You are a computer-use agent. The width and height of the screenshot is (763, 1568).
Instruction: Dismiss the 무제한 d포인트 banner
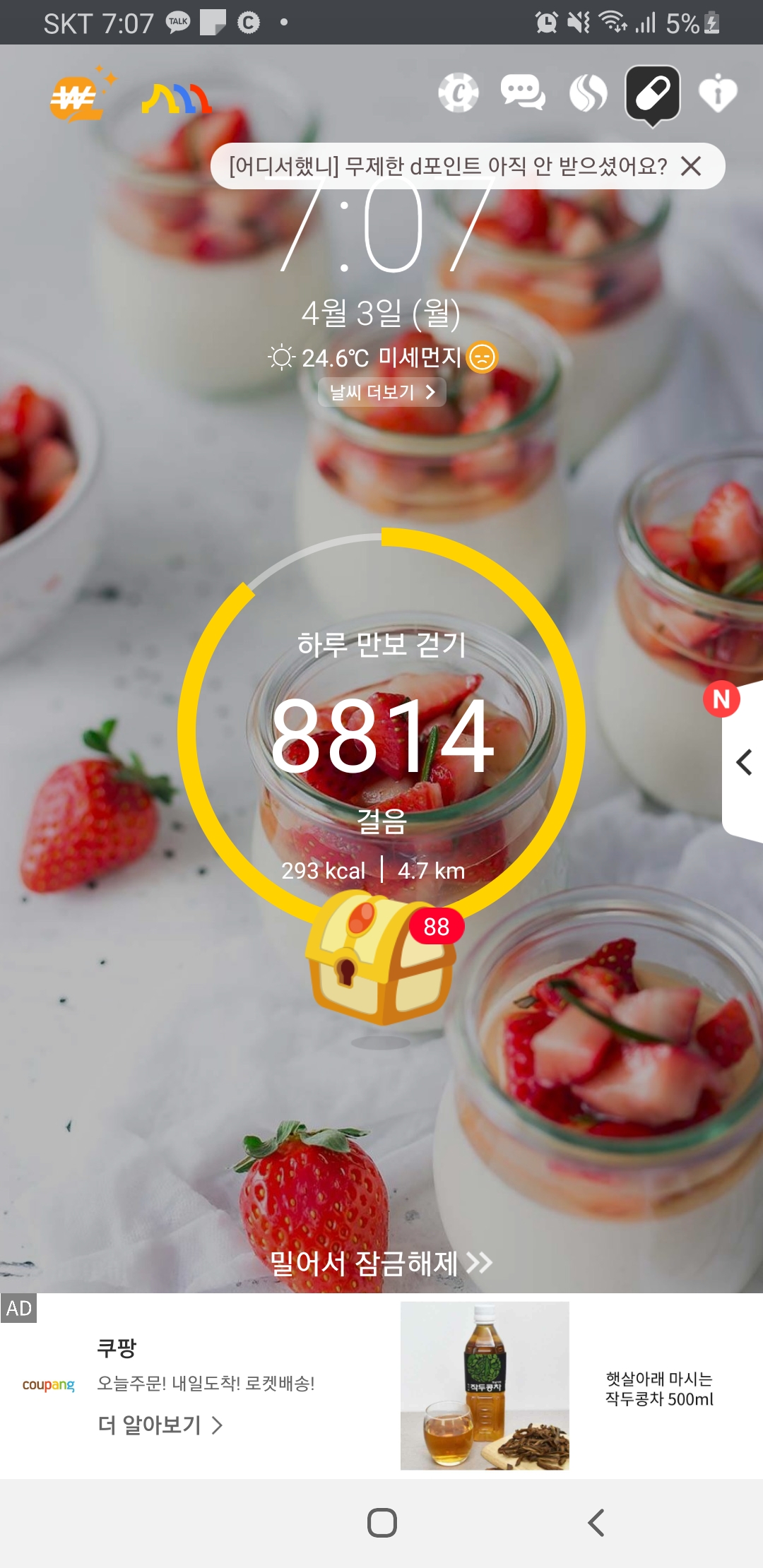[x=691, y=166]
